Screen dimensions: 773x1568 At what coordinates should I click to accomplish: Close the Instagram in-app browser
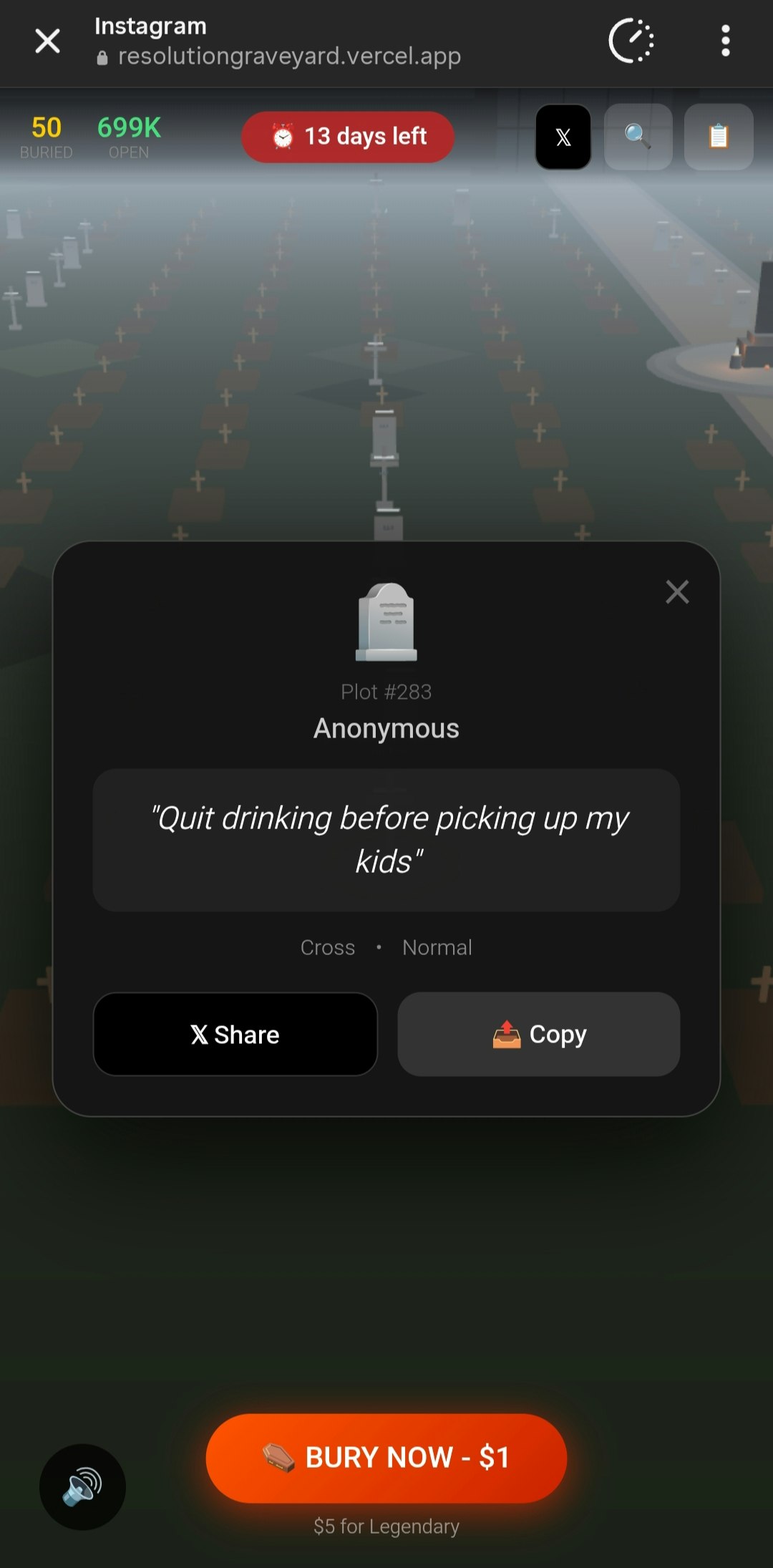pyautogui.click(x=47, y=41)
